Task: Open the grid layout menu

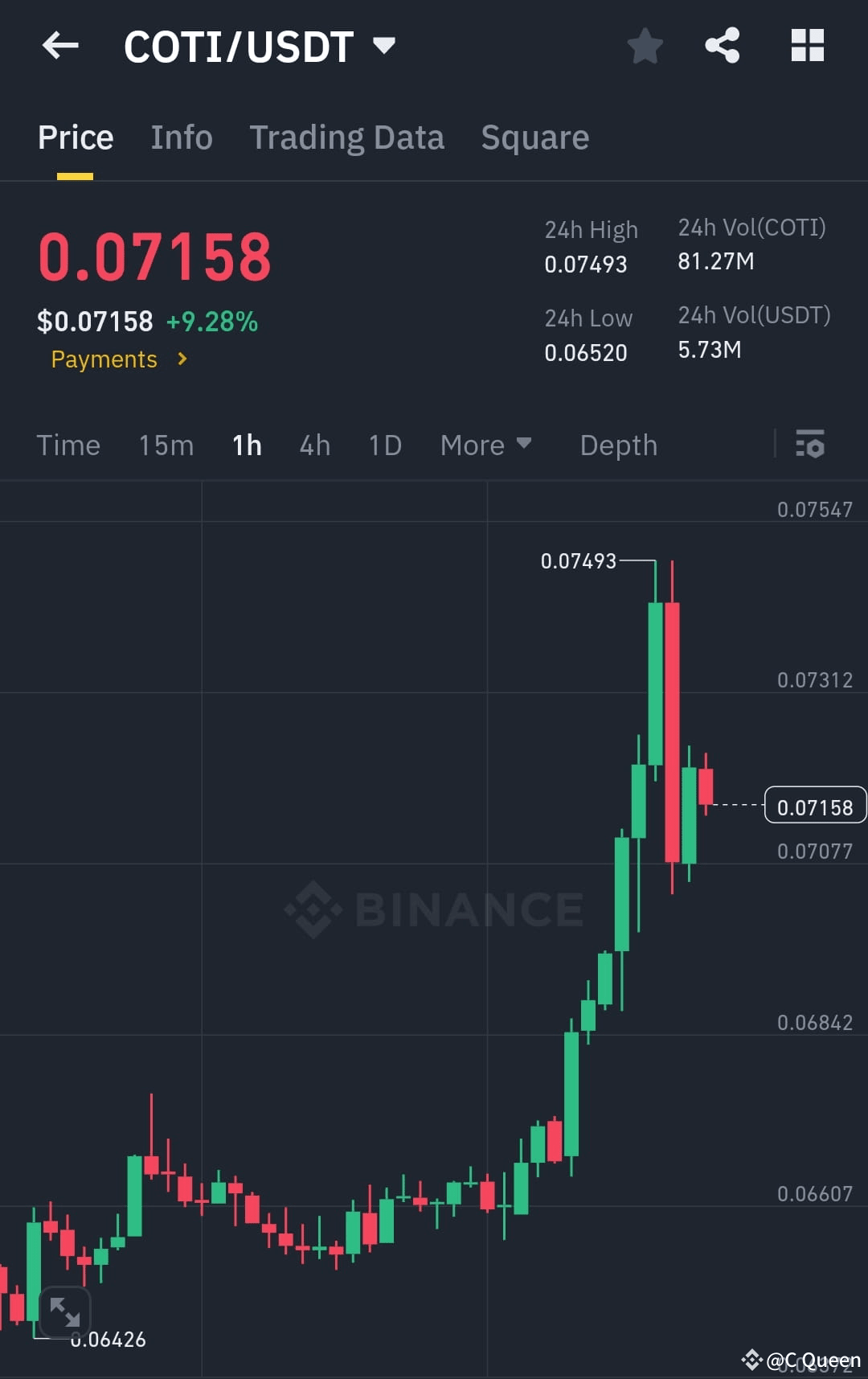Action: click(807, 46)
